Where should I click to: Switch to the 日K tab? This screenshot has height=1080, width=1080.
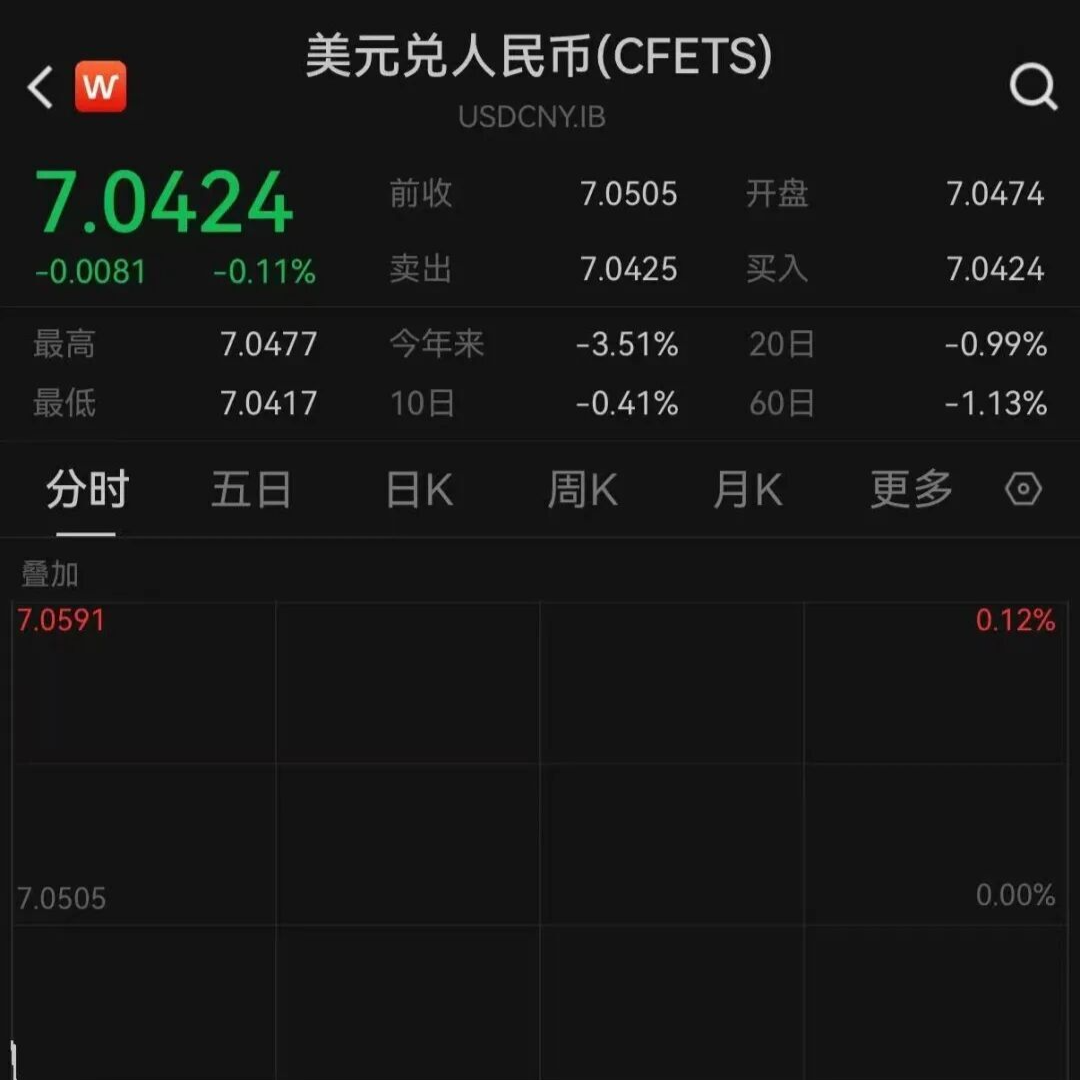click(419, 491)
